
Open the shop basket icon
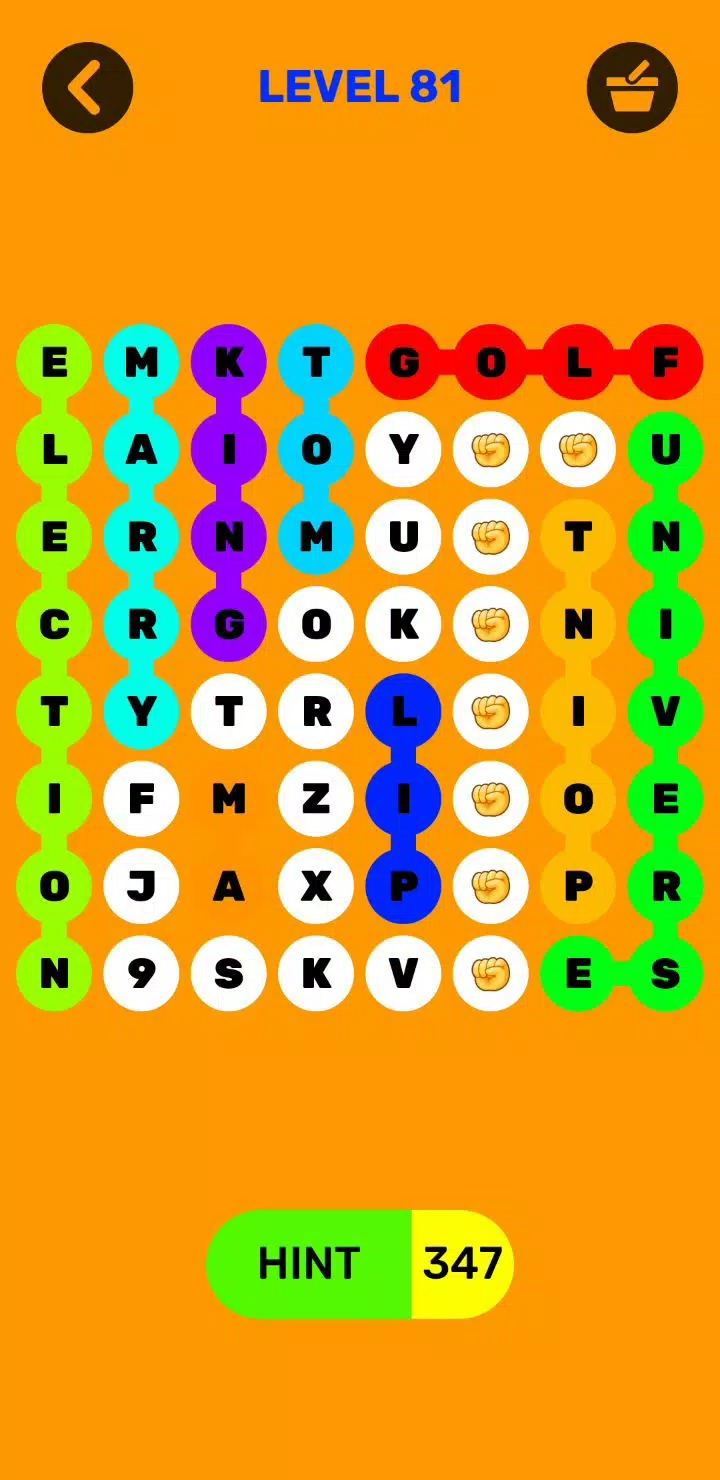[632, 88]
